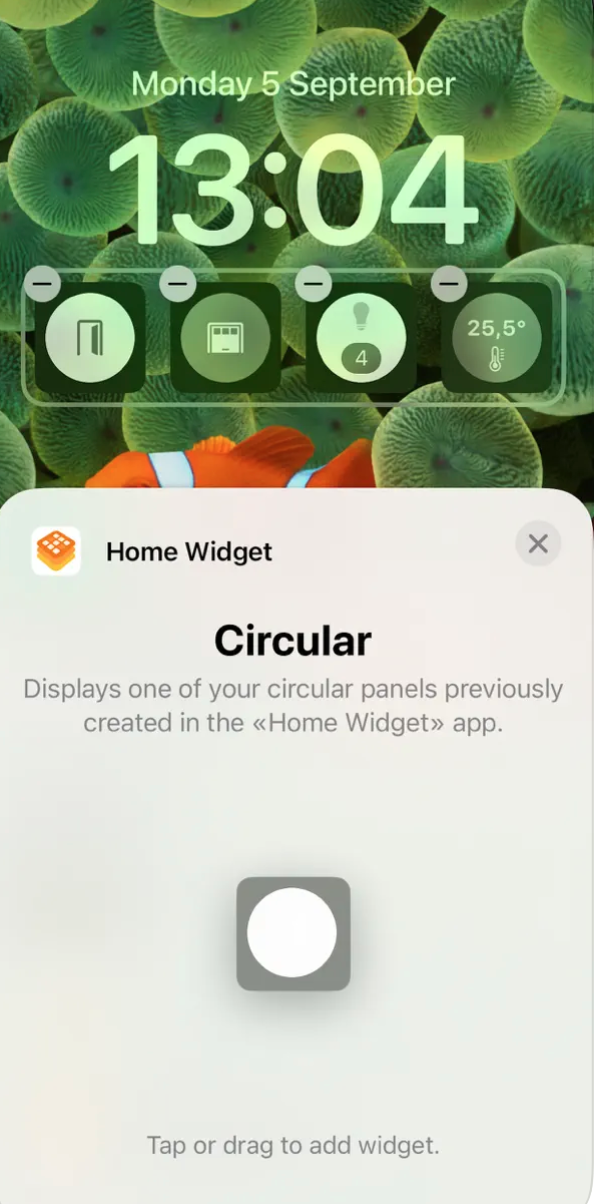Select the 25,5° temperature widget

[497, 339]
